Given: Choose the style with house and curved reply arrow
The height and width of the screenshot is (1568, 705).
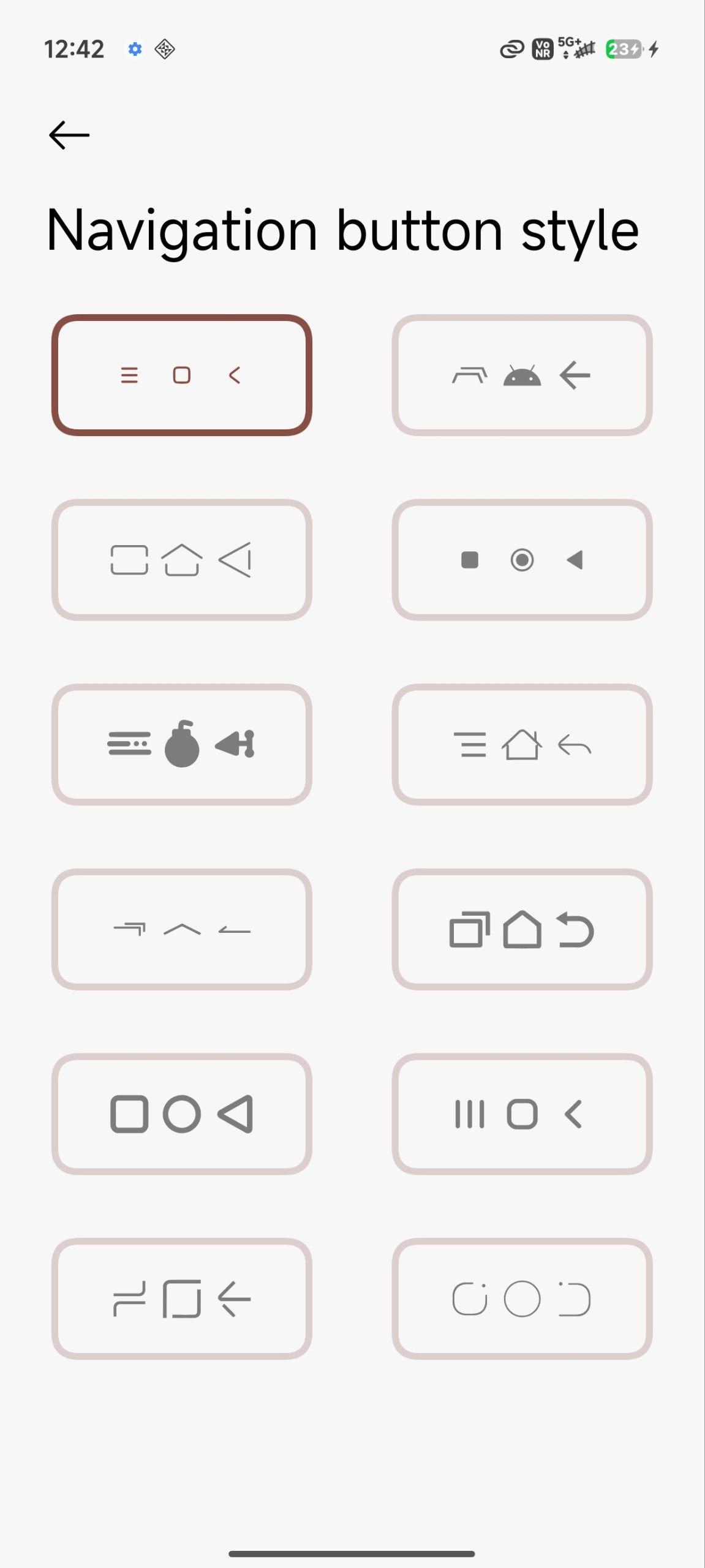Looking at the screenshot, I should click(522, 745).
